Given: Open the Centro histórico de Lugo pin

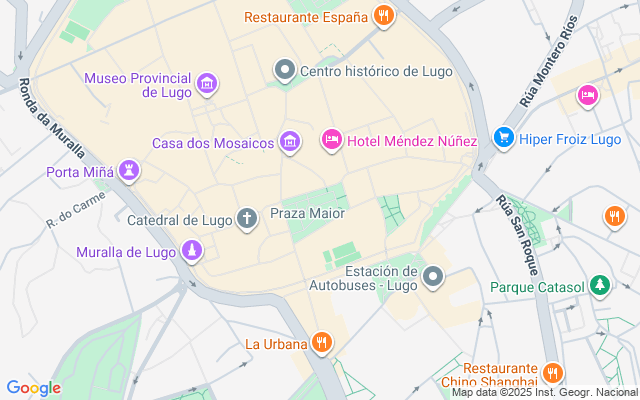Looking at the screenshot, I should [284, 70].
